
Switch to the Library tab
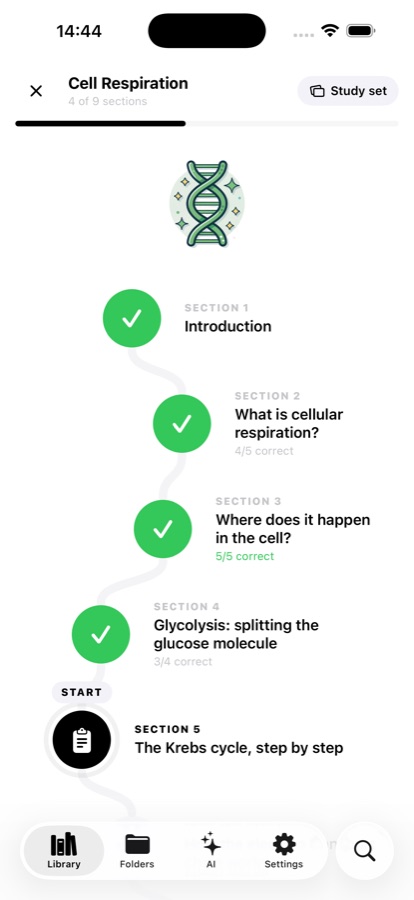(x=64, y=851)
